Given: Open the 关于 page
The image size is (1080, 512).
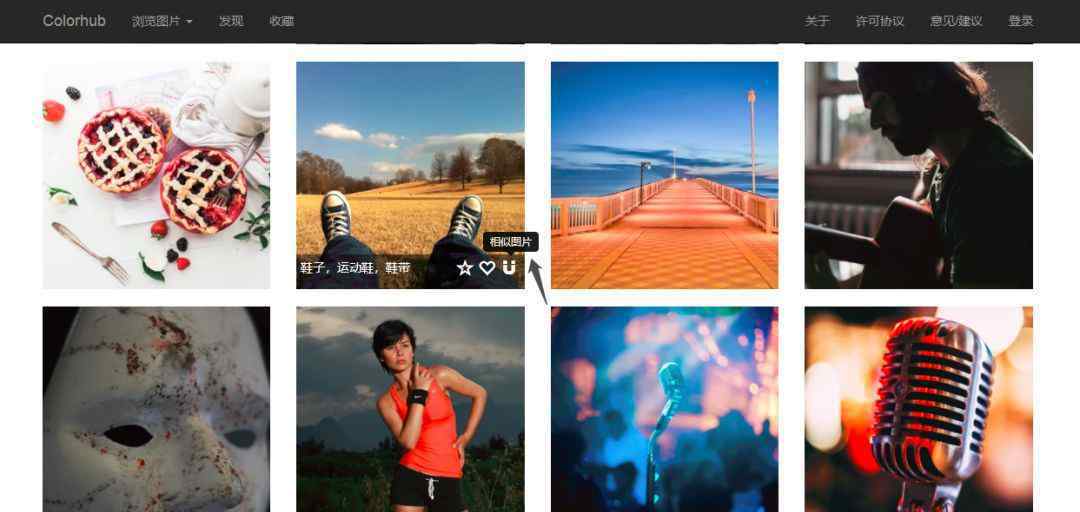Looking at the screenshot, I should pos(817,21).
